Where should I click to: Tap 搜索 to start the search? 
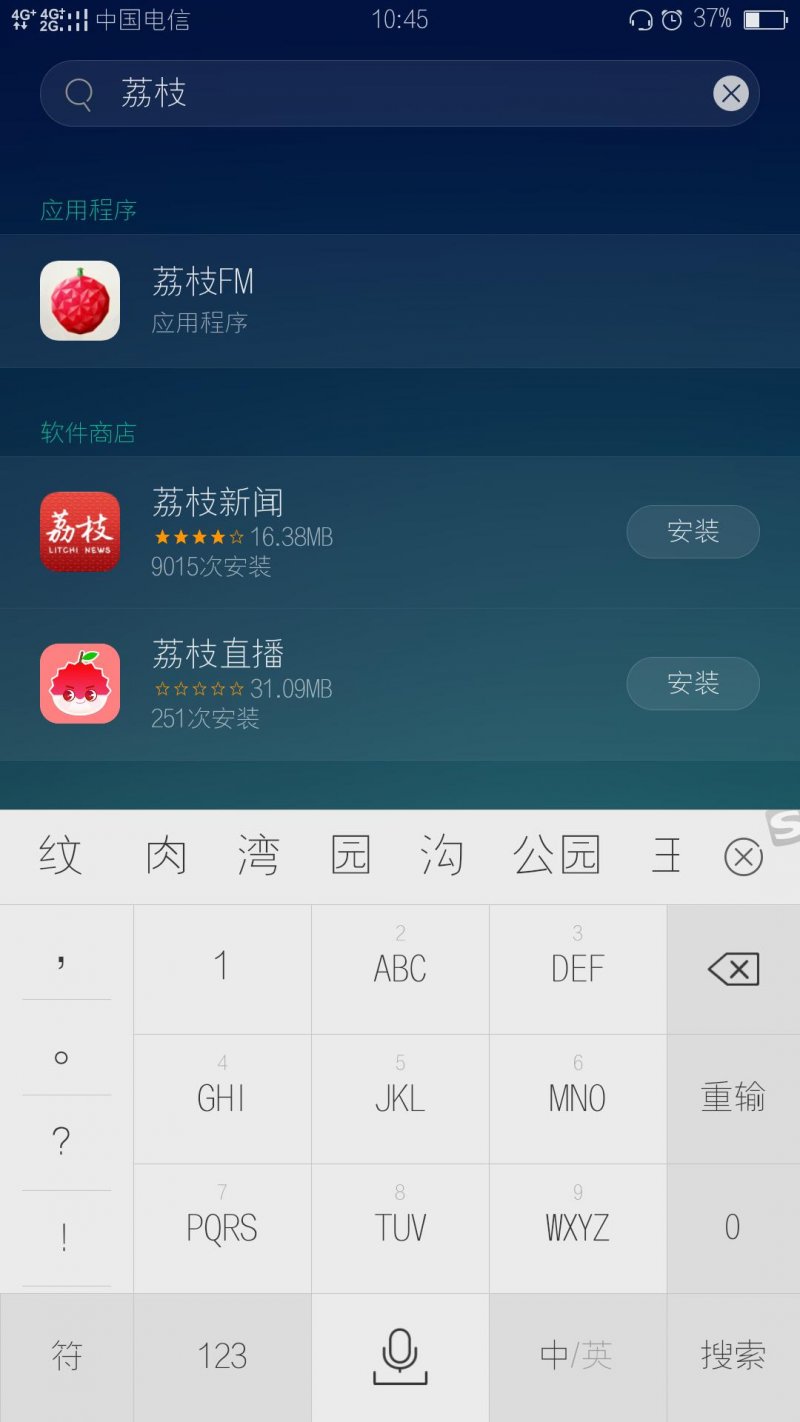pos(733,1356)
